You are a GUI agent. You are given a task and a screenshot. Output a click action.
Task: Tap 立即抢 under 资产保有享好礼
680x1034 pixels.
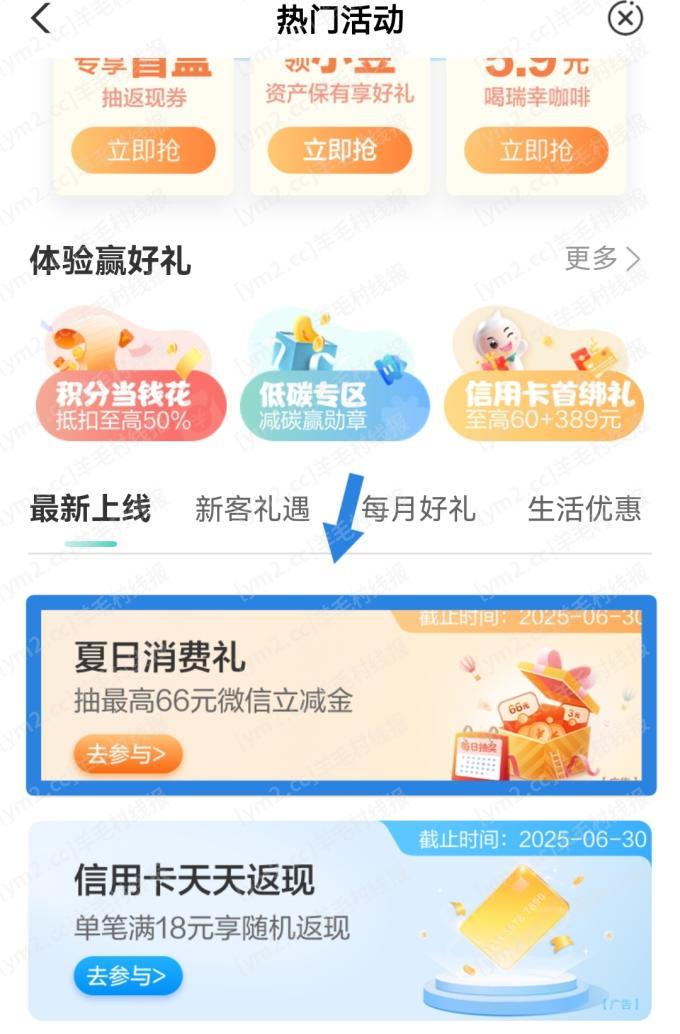click(x=340, y=151)
